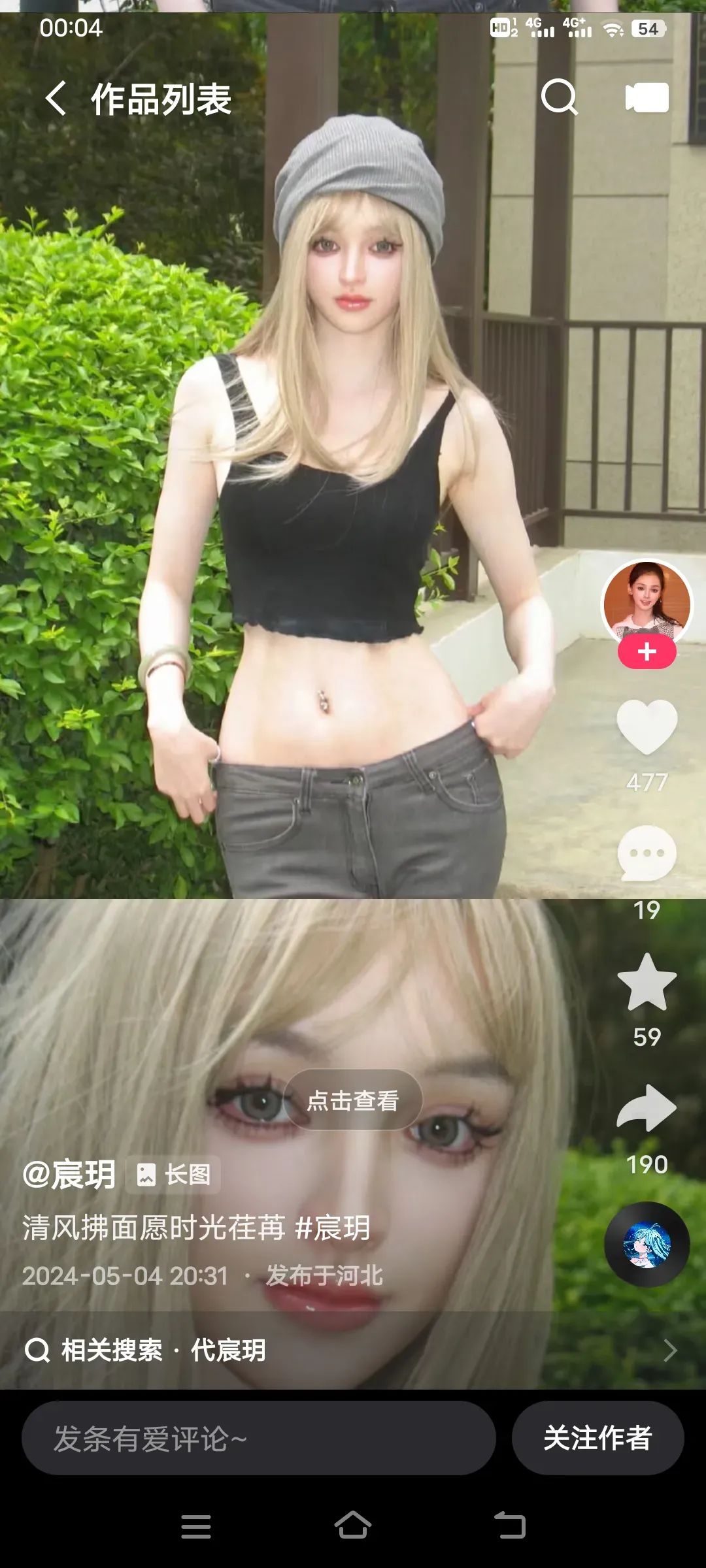Open the #宸玥 hashtag
The height and width of the screenshot is (1568, 706).
coord(333,1228)
